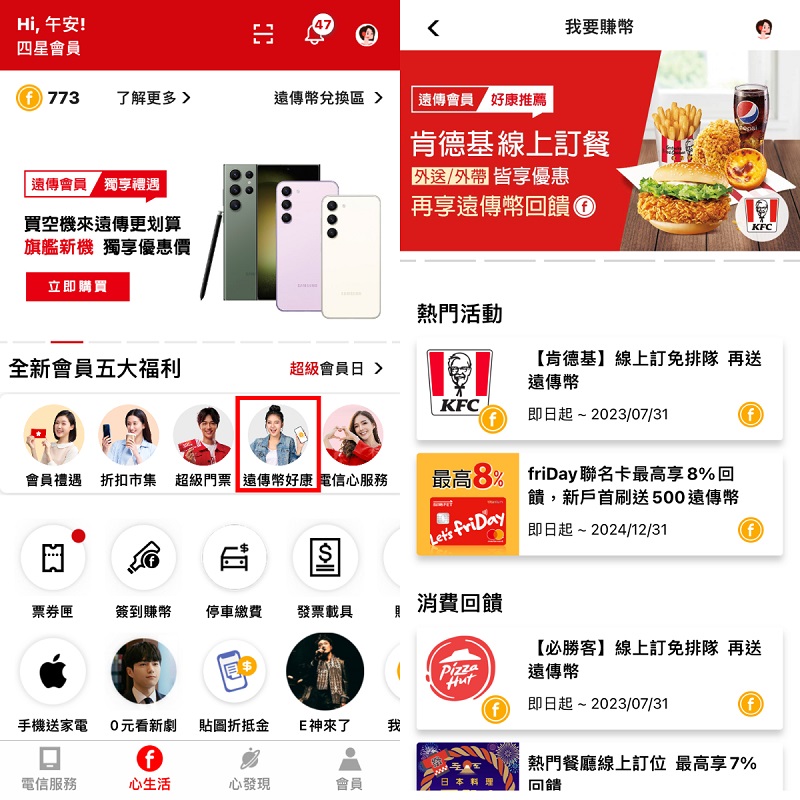Open the 必勝客 線上訂免排隊 card
The image size is (800, 800).
598,677
